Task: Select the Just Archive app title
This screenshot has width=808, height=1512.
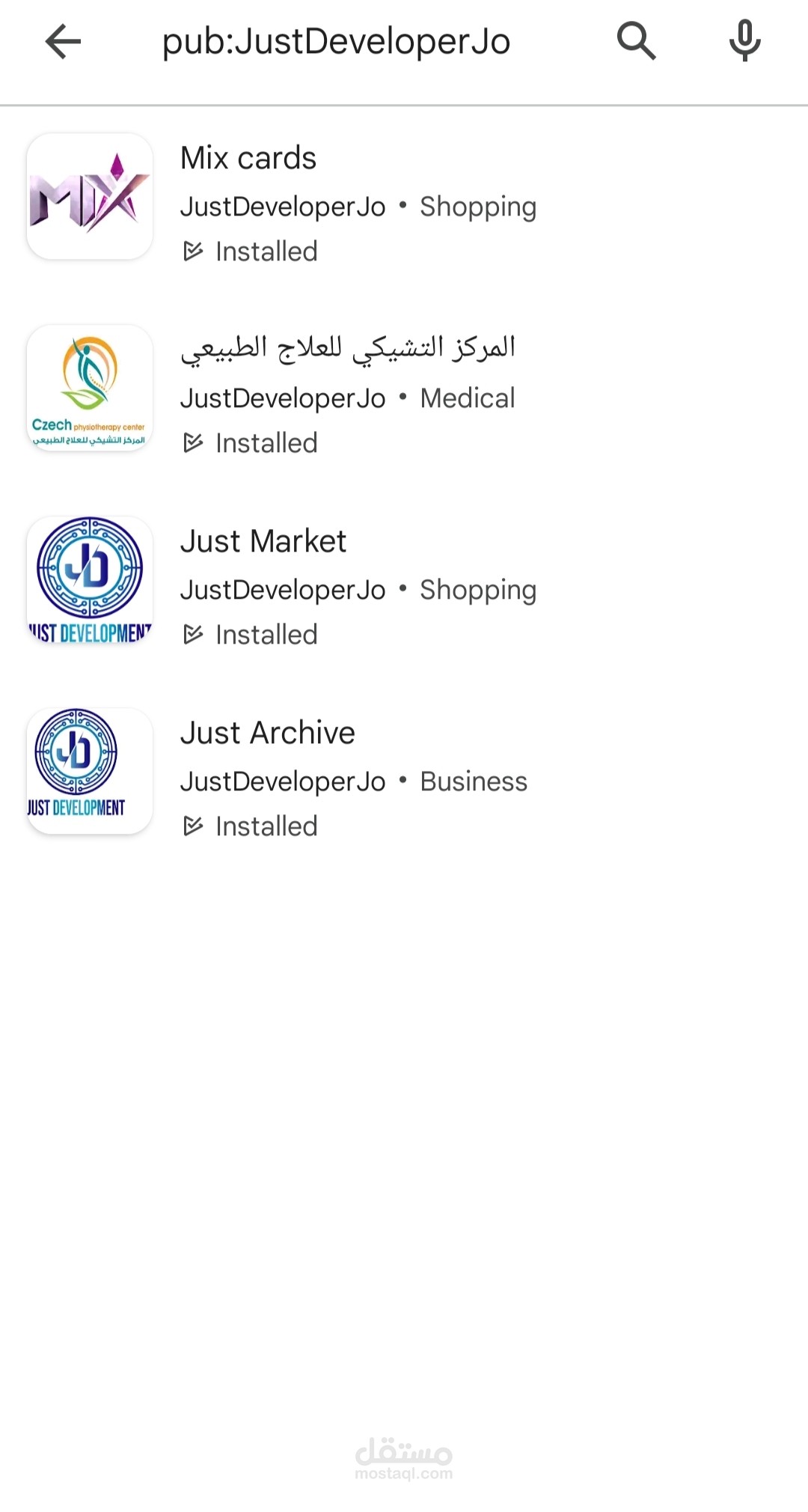Action: click(x=267, y=733)
